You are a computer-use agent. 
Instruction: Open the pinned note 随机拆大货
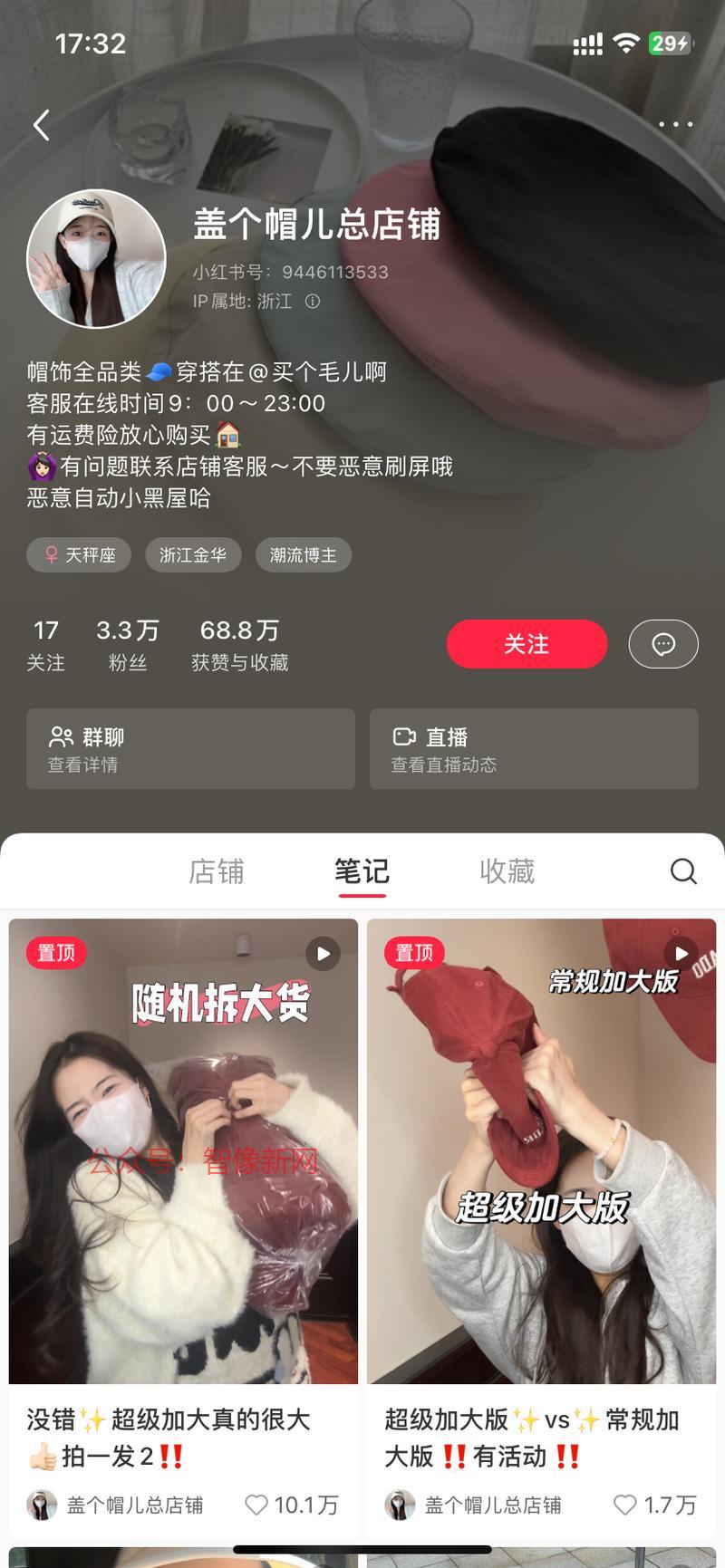(183, 1151)
